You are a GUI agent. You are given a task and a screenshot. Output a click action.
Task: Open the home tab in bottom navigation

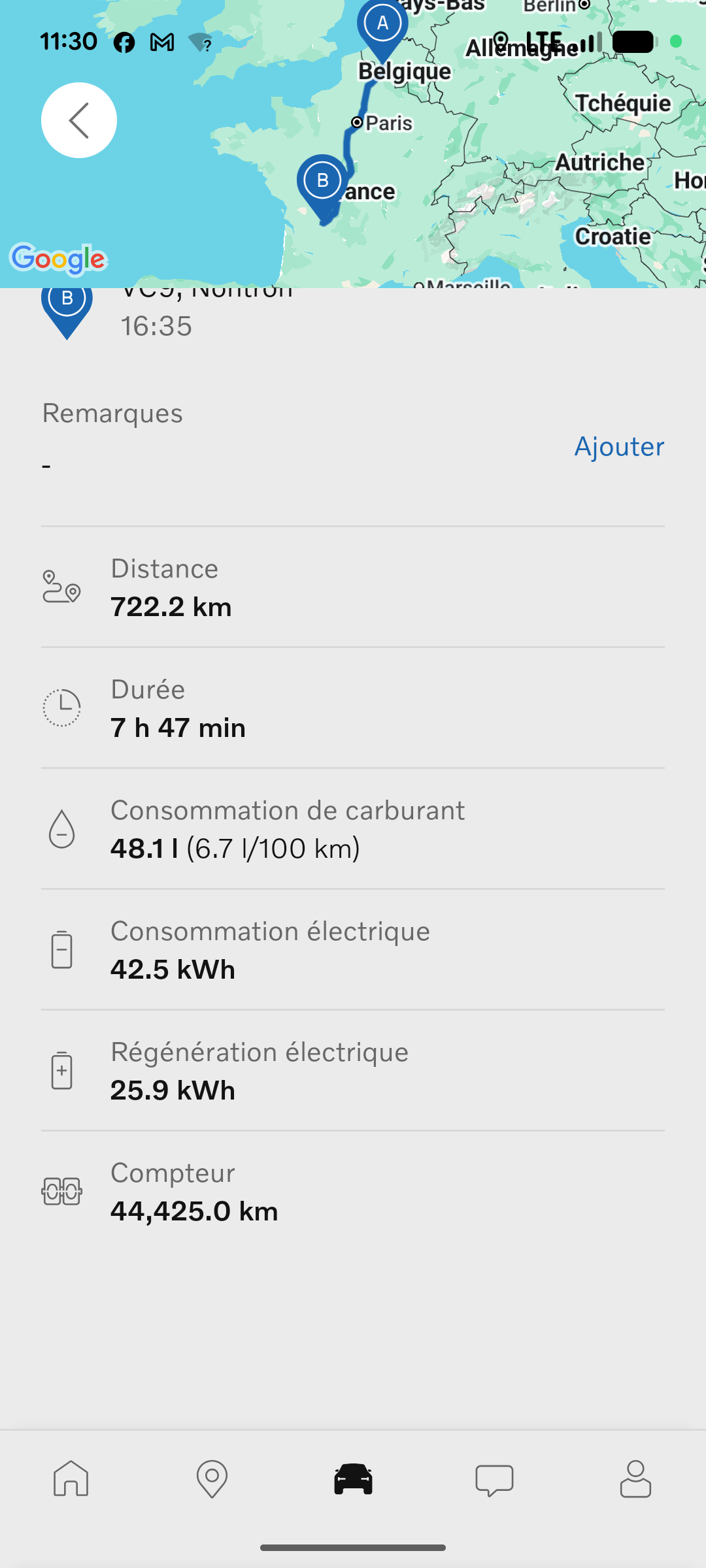point(71,1478)
